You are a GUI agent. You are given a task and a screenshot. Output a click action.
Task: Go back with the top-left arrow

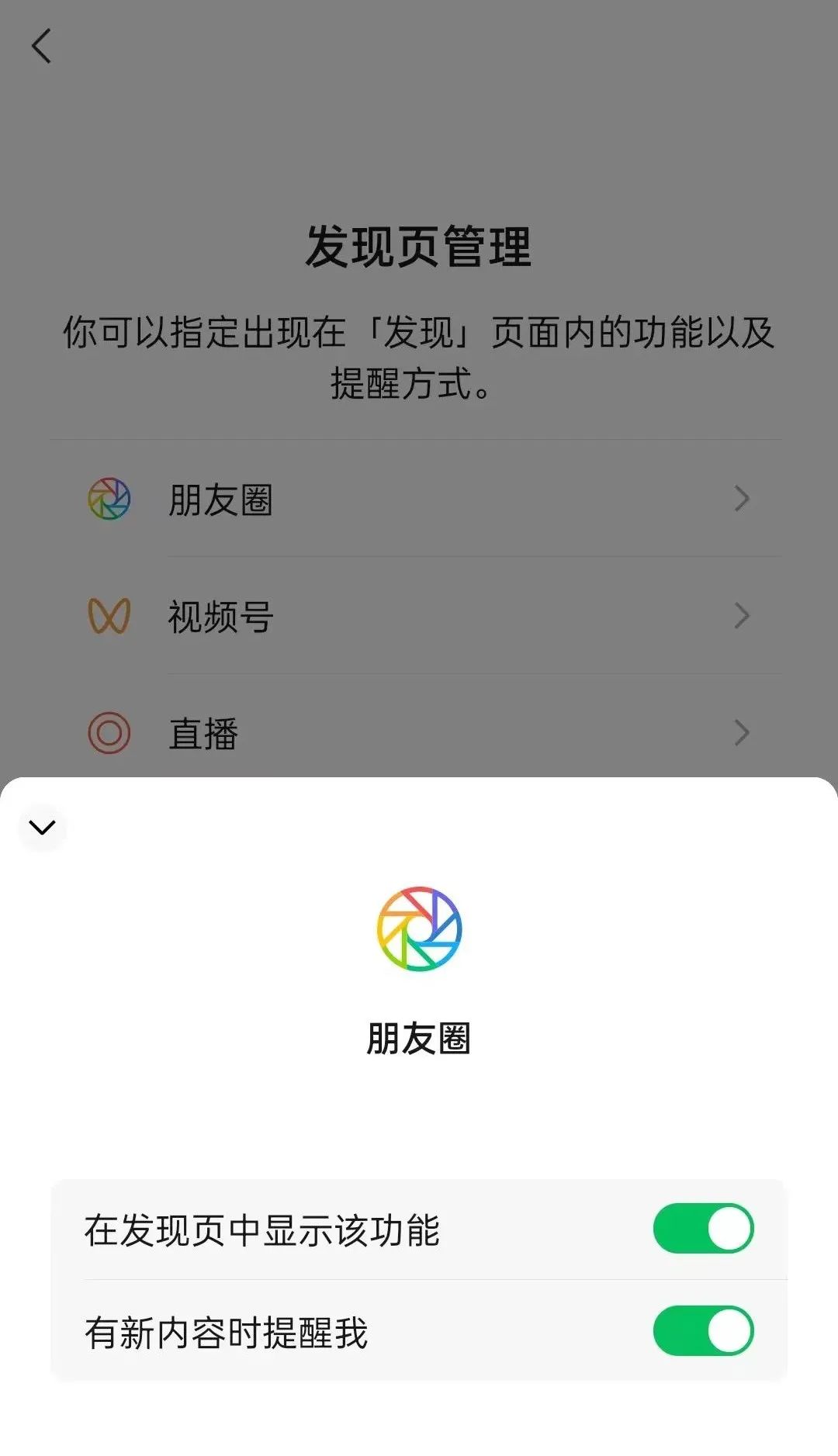coord(42,47)
